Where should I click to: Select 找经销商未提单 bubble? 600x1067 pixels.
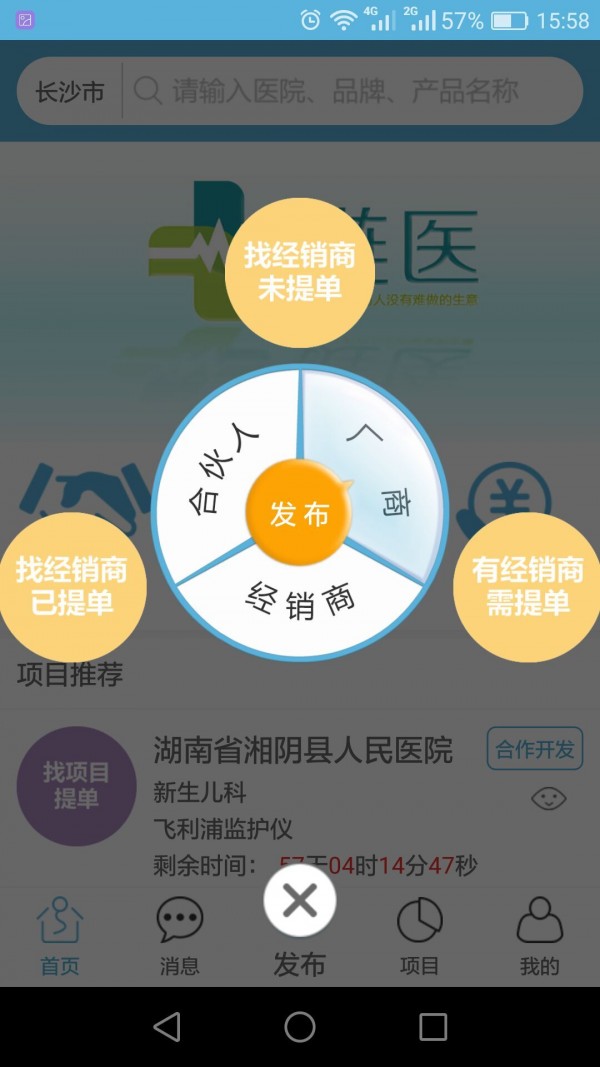[299, 272]
